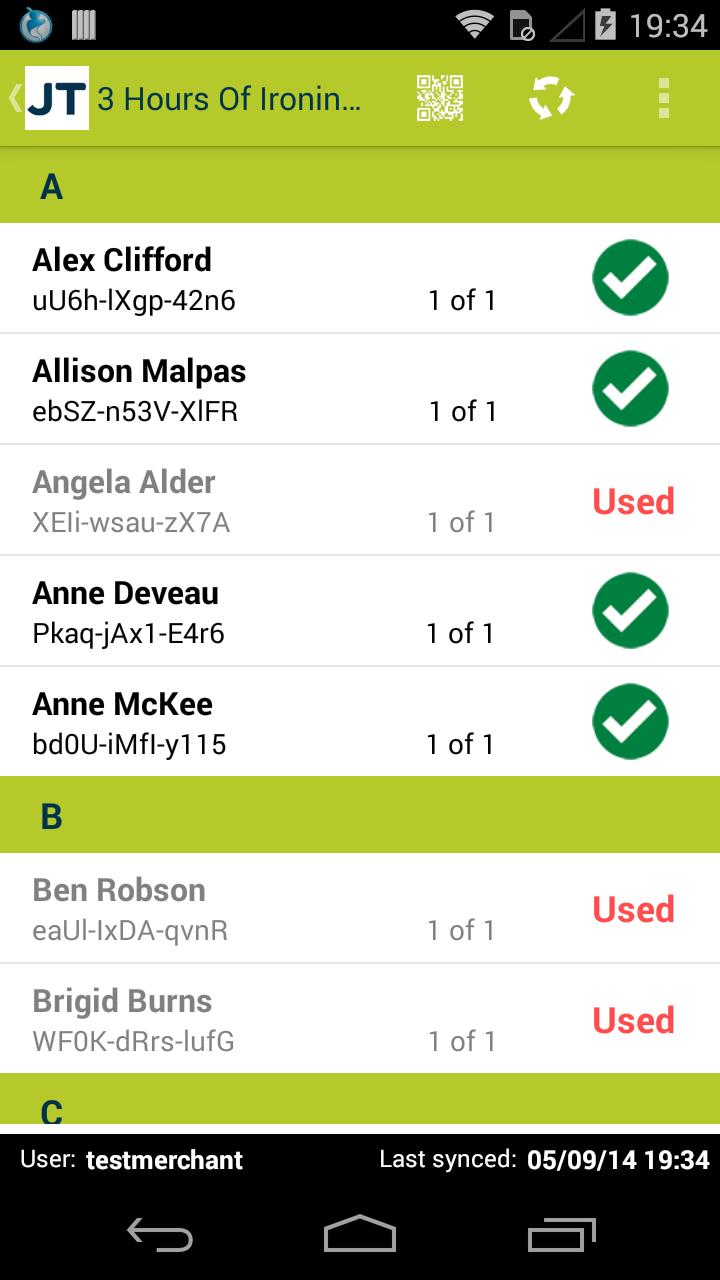Image resolution: width=720 pixels, height=1280 pixels.
Task: Open Alex Clifford's ticket details
Action: (250, 278)
